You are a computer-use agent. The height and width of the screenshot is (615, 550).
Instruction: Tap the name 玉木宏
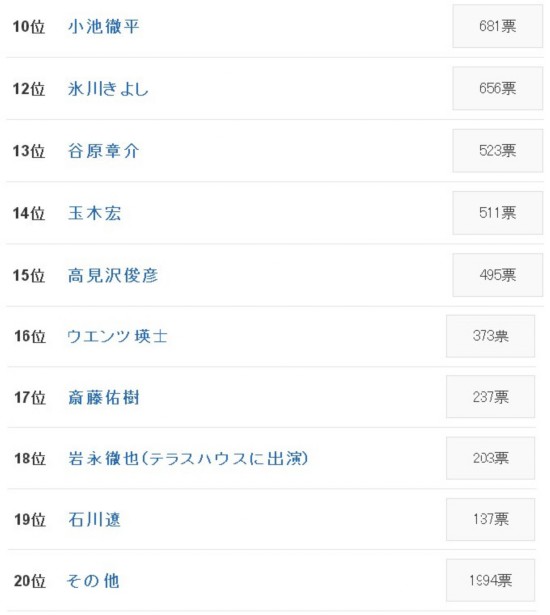(95, 213)
